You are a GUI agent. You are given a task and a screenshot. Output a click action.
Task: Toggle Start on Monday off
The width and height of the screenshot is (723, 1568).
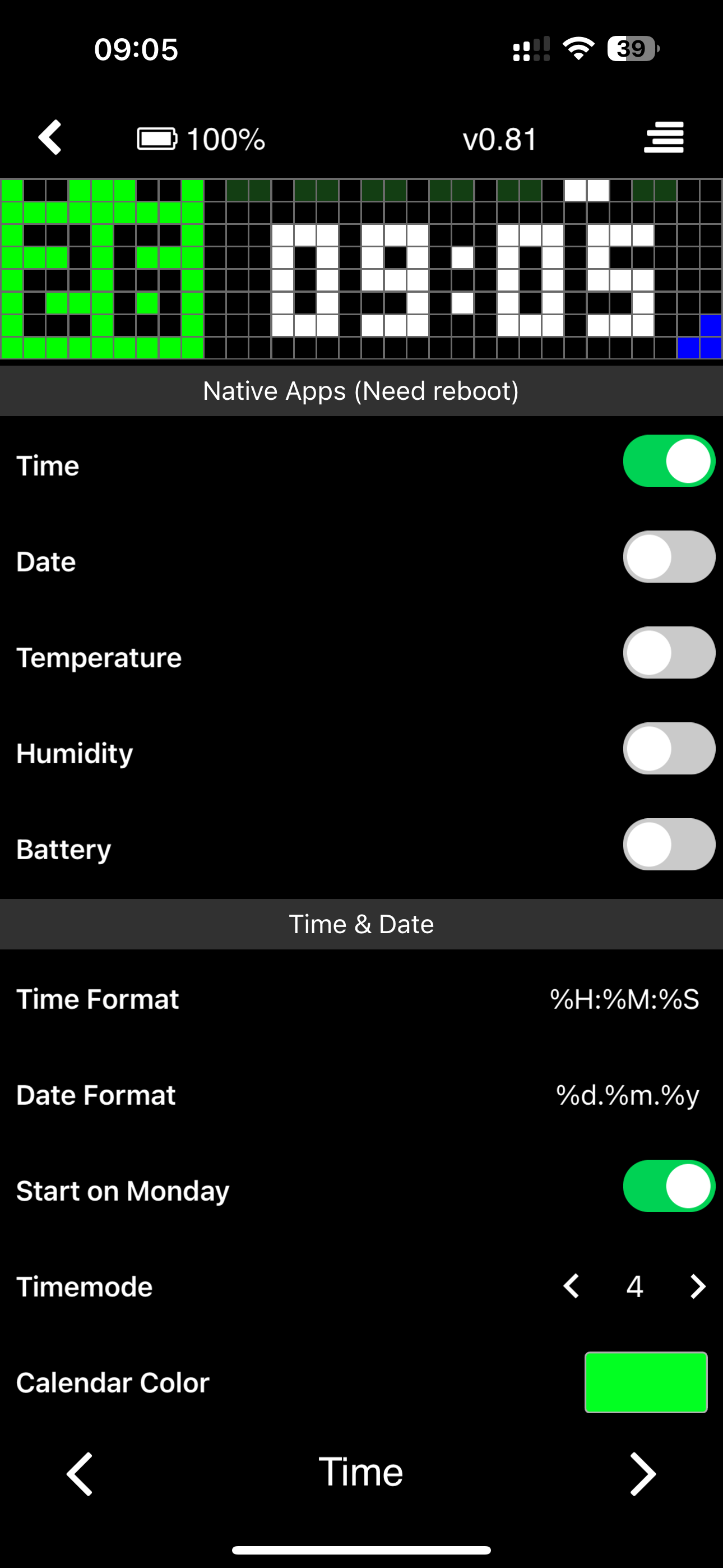pos(668,1186)
